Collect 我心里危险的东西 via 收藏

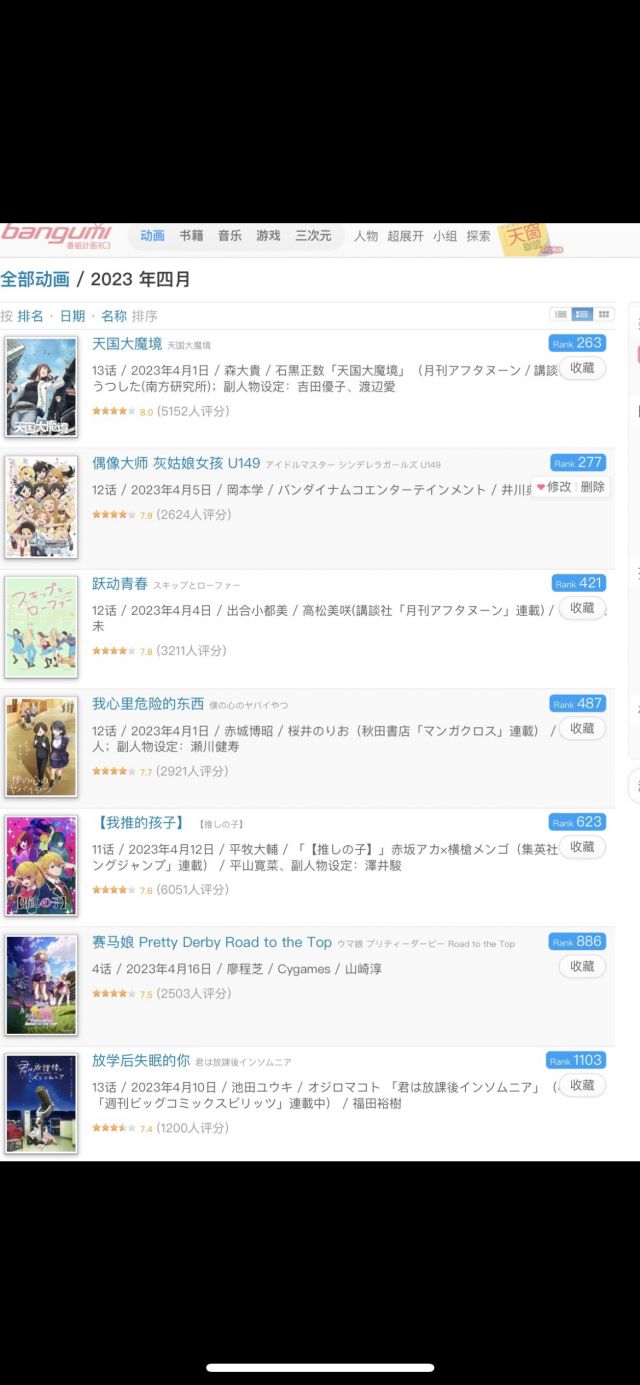[582, 728]
